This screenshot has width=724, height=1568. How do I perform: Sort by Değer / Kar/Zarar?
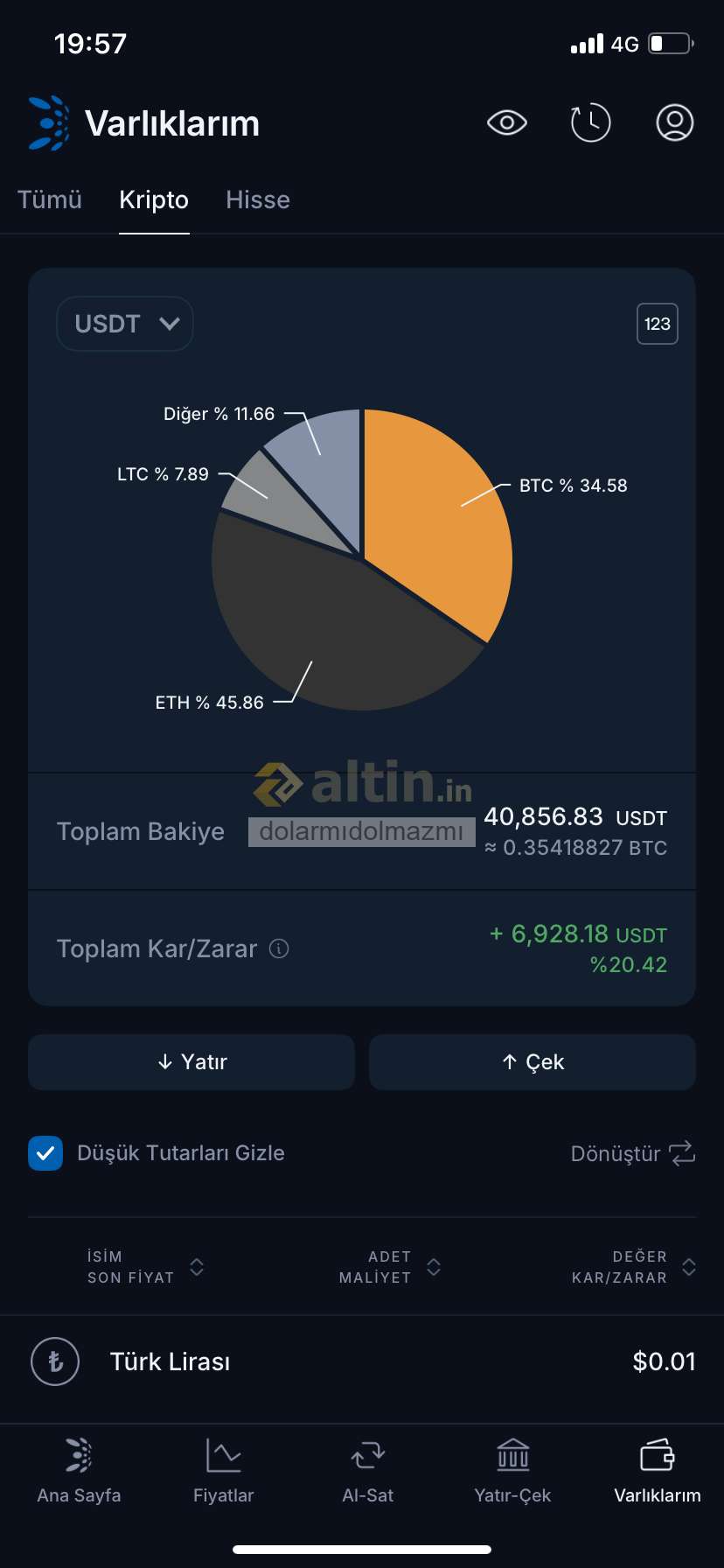(633, 1267)
